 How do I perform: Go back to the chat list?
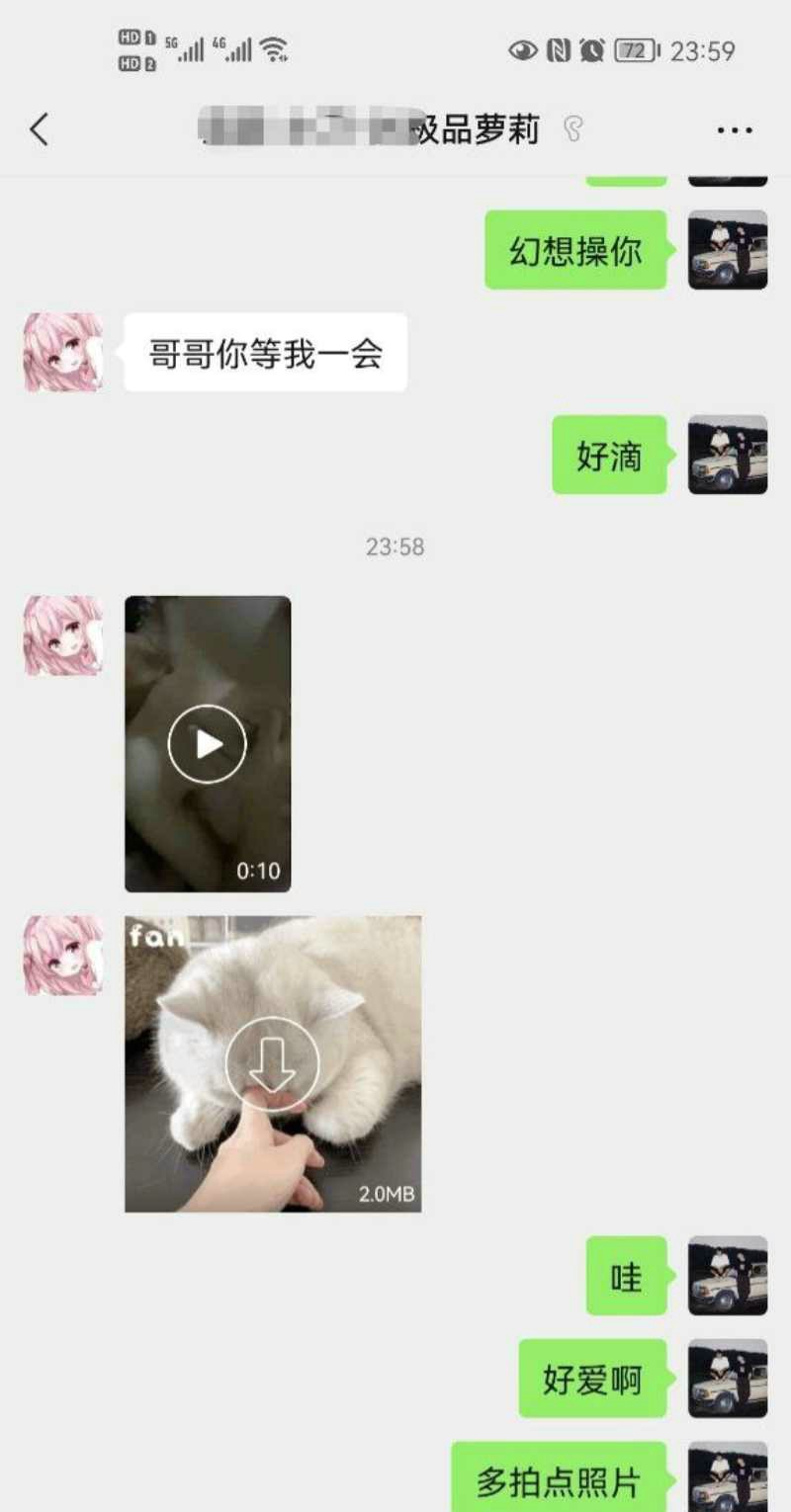39,129
